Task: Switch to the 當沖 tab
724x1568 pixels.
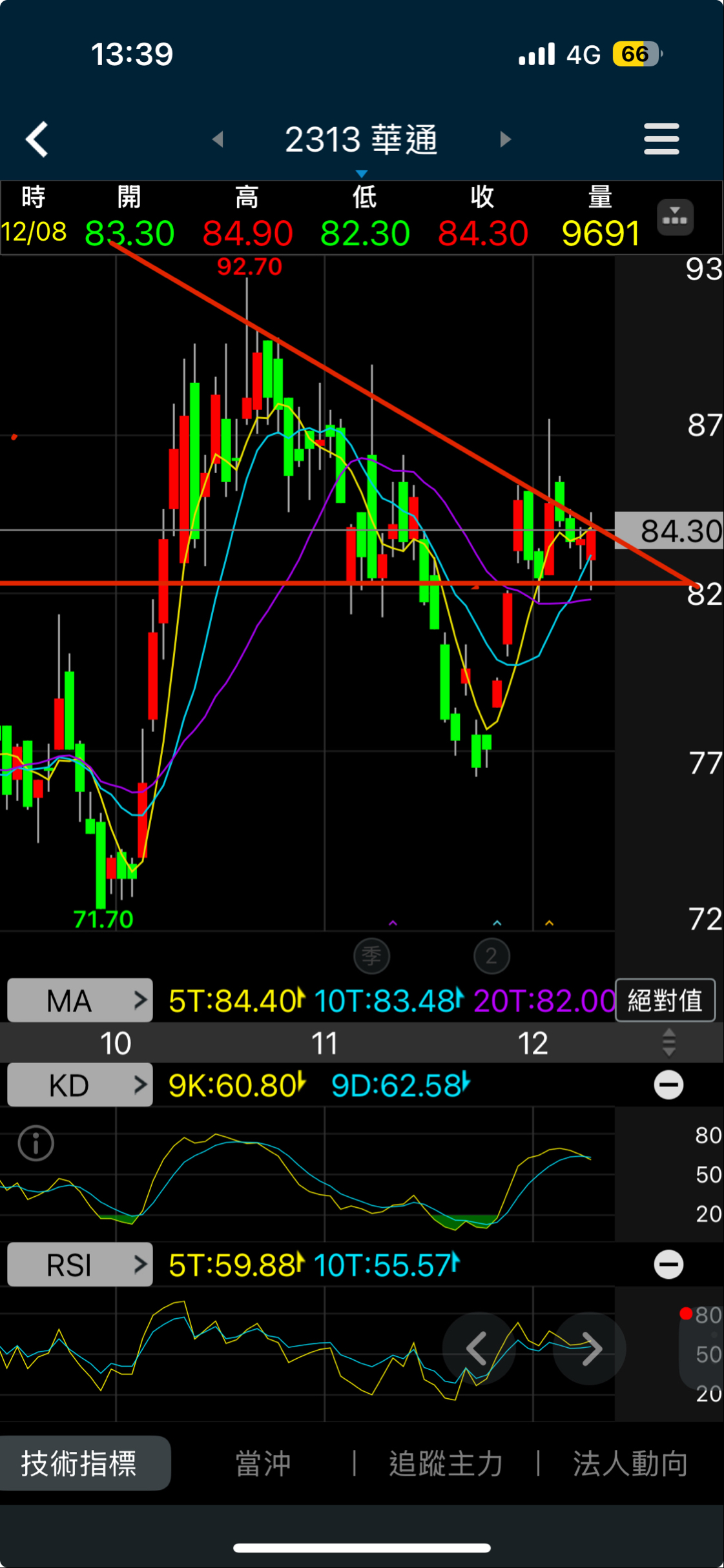Action: [263, 1463]
